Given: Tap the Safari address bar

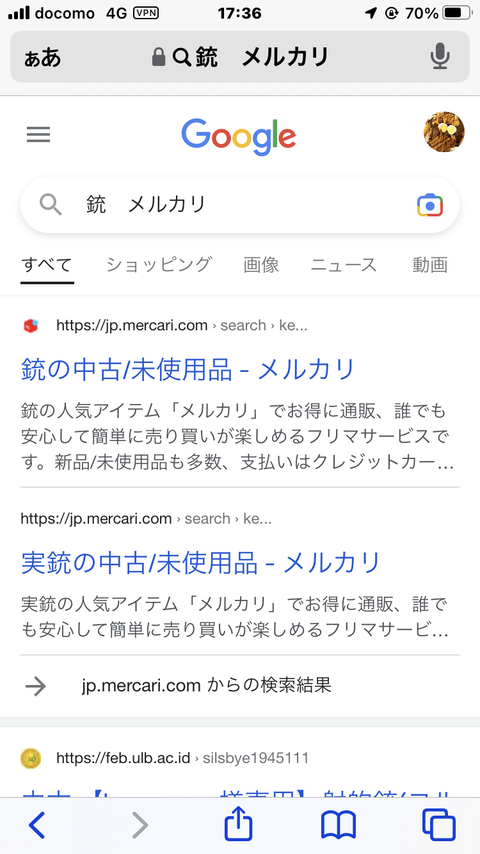Looking at the screenshot, I should coord(240,57).
